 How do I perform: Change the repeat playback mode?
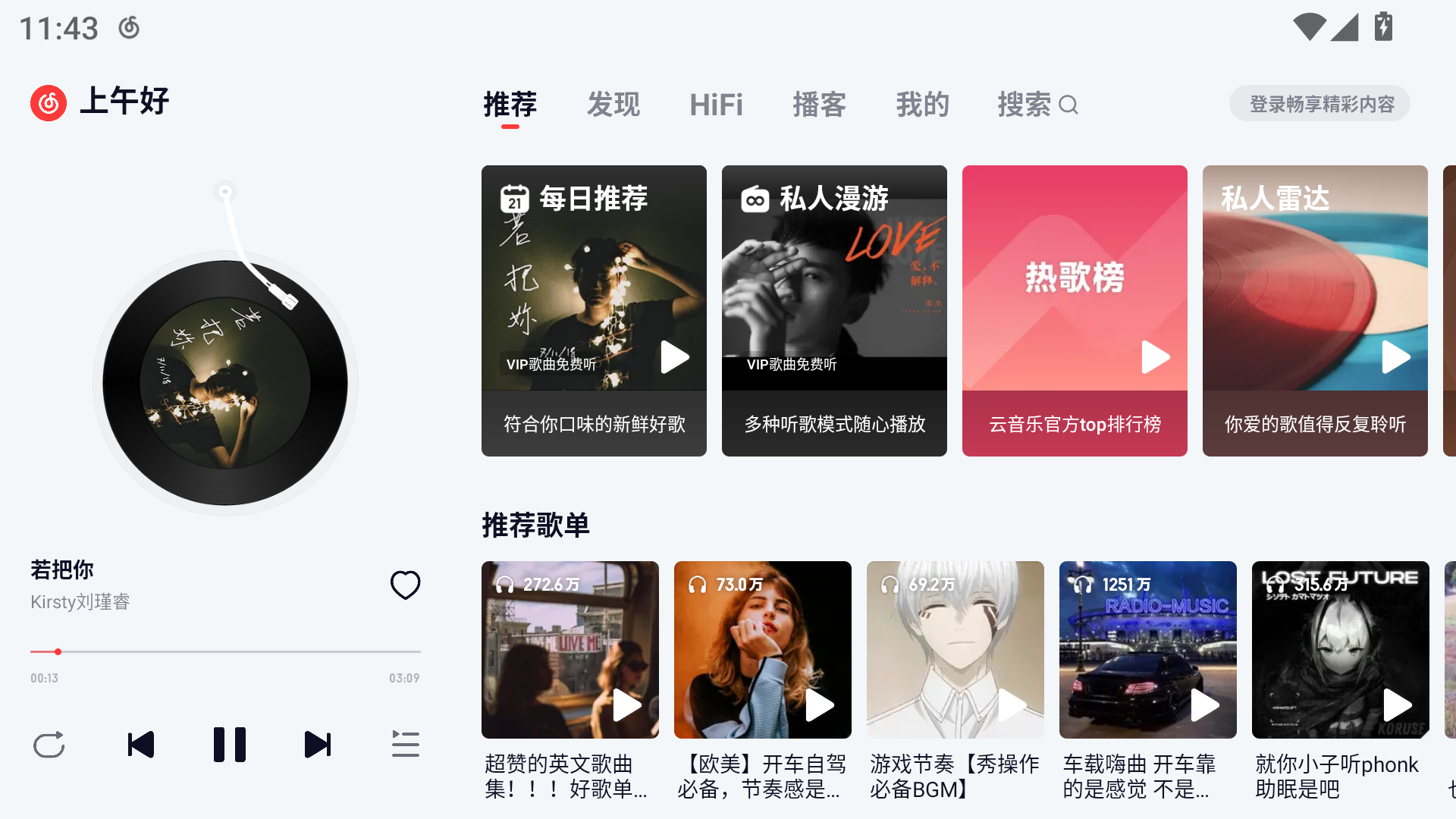click(49, 745)
